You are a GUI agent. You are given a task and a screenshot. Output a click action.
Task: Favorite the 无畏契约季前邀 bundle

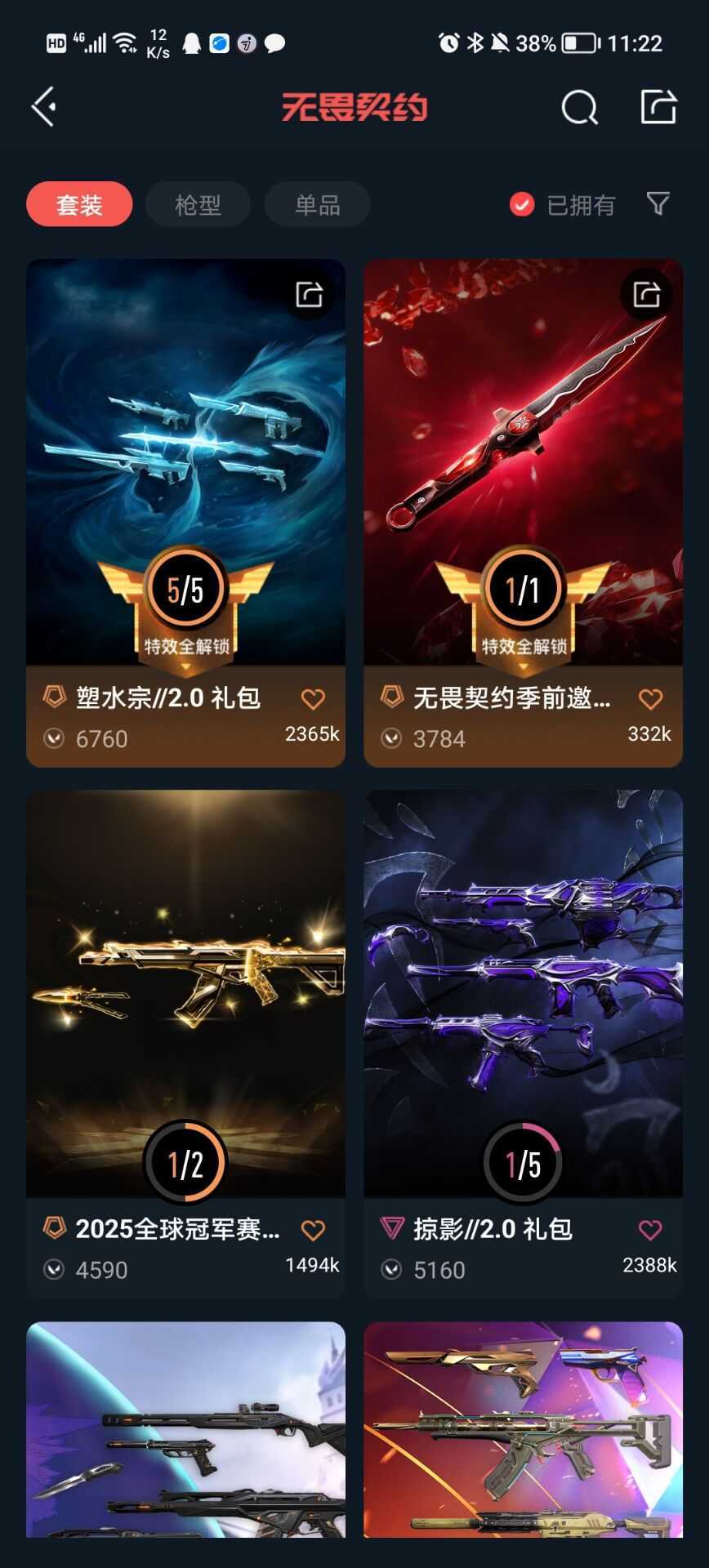click(x=650, y=699)
